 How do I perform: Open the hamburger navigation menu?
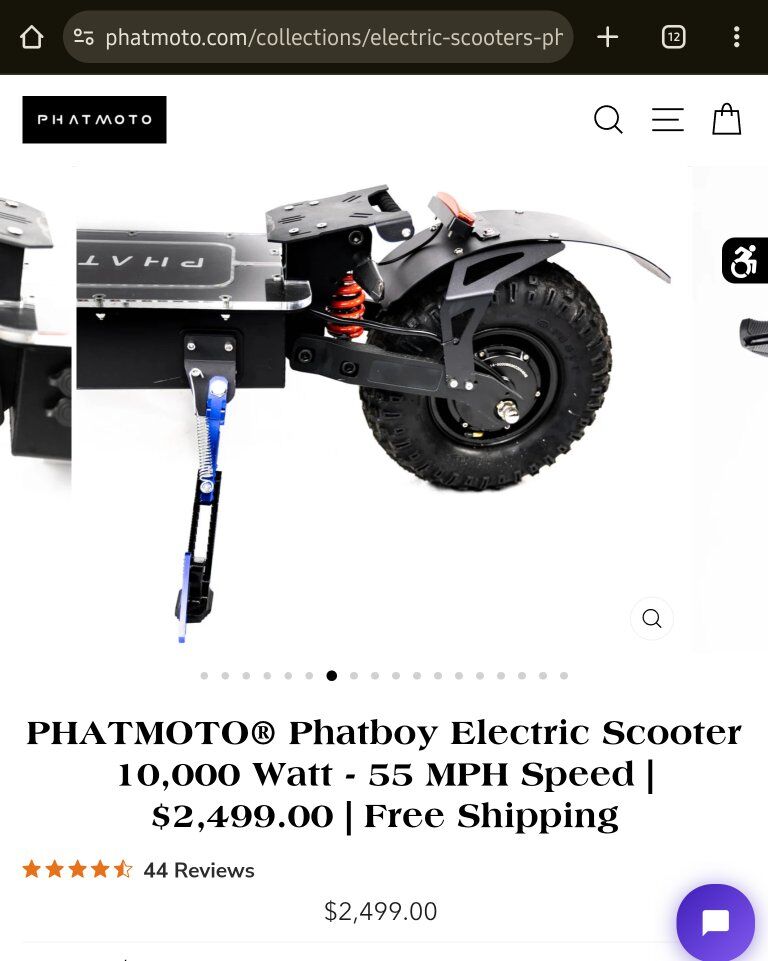[x=668, y=120]
